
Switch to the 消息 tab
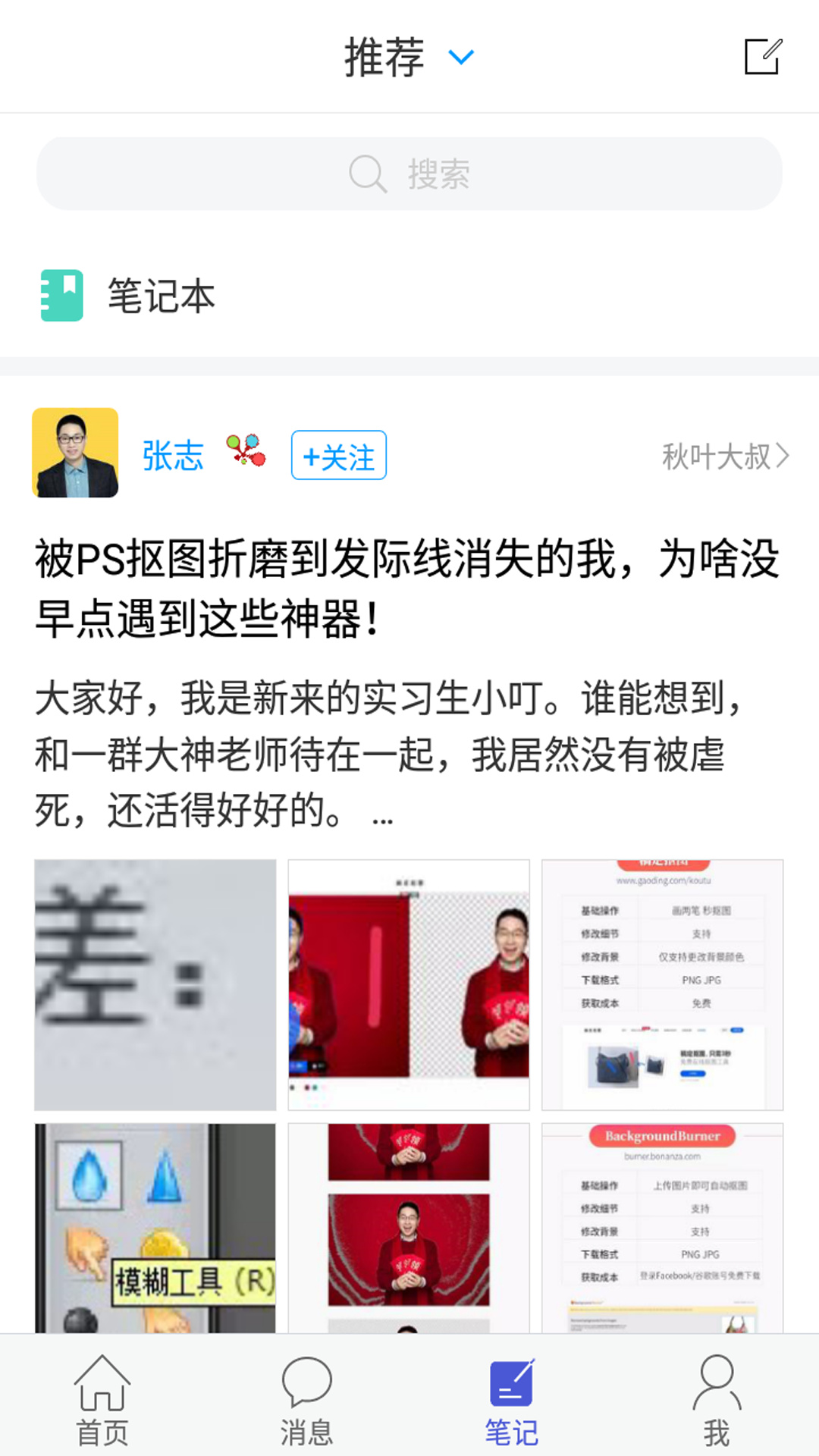[x=307, y=1400]
